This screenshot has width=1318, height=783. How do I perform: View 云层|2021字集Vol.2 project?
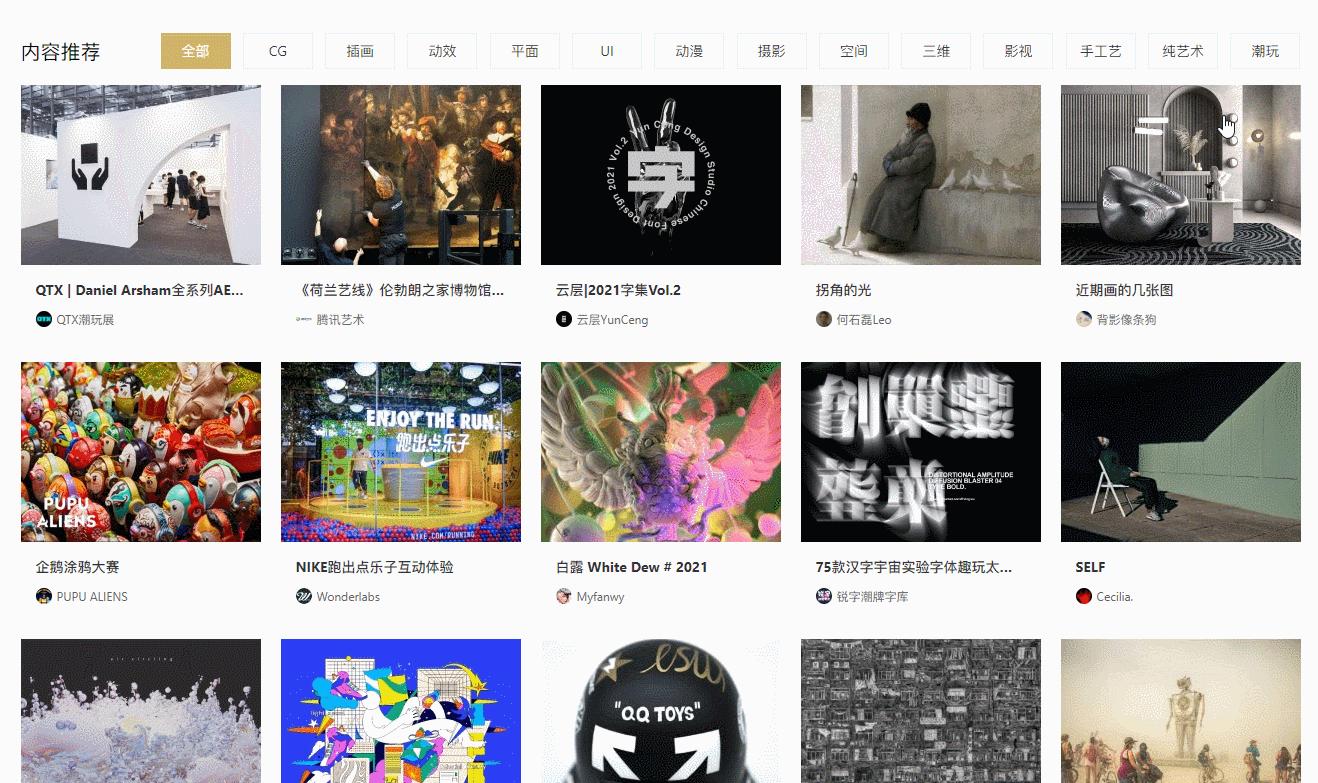[x=661, y=175]
